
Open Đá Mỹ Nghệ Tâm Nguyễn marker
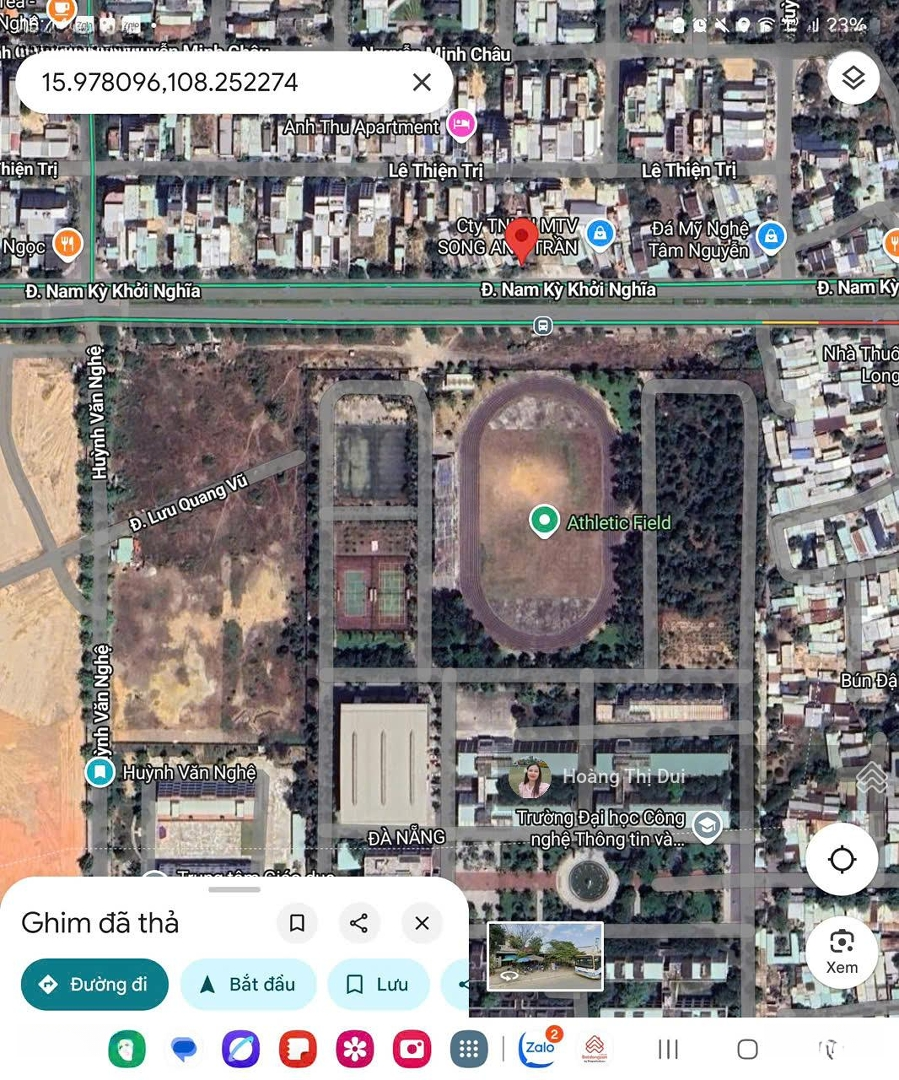770,237
